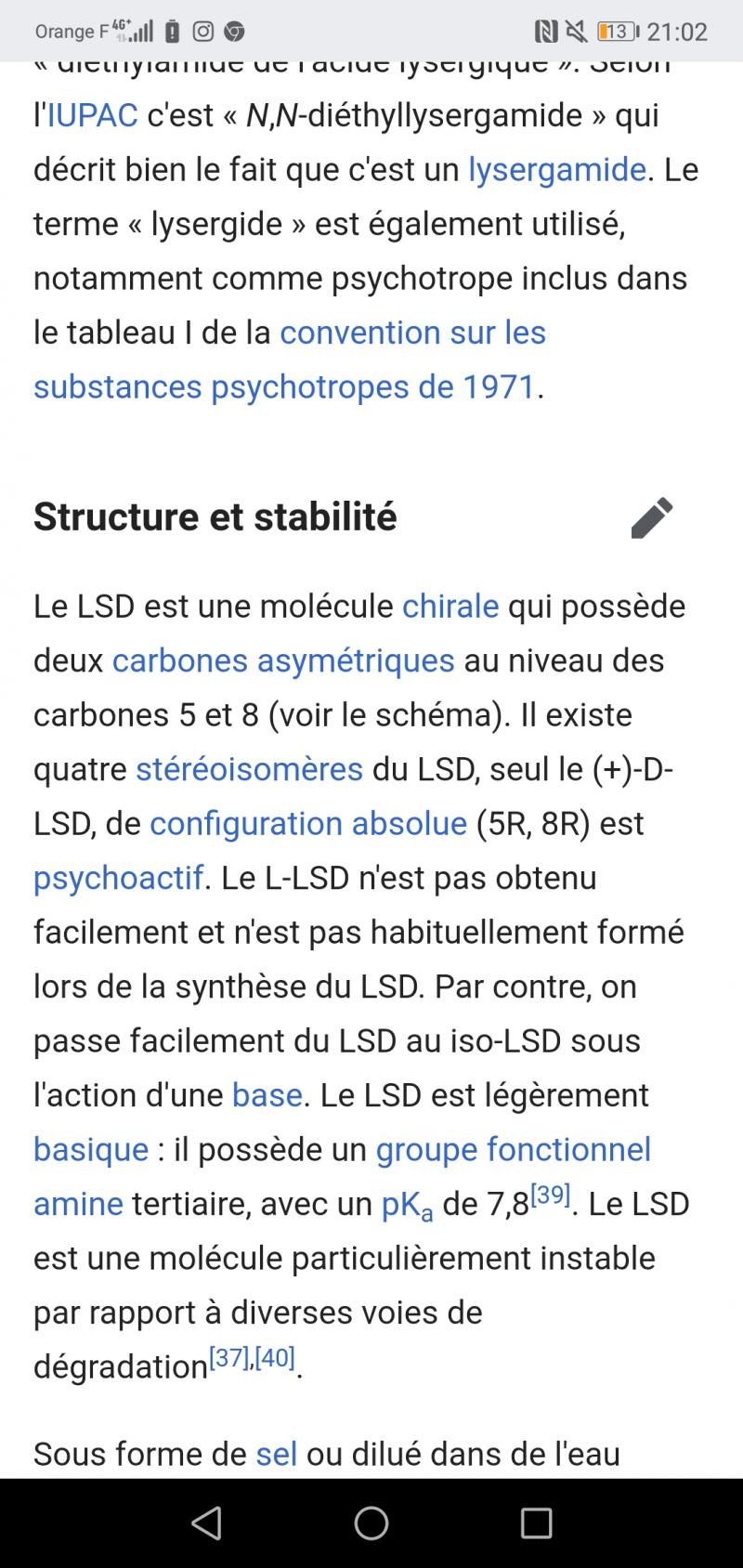The width and height of the screenshot is (743, 1568).
Task: Edit the Structure et stabilité section
Action: tap(651, 517)
